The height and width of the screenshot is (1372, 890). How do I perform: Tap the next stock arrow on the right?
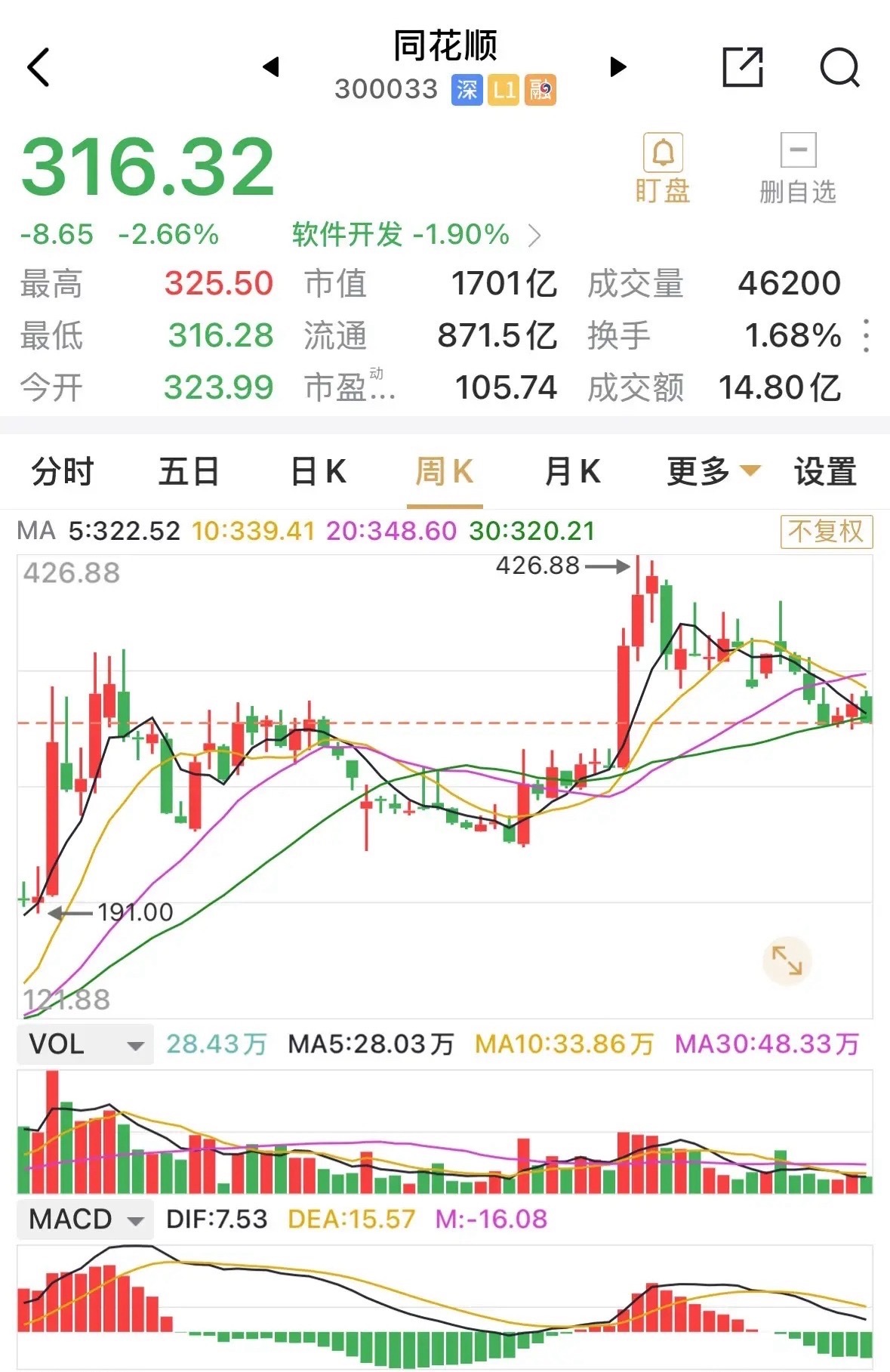tap(617, 67)
